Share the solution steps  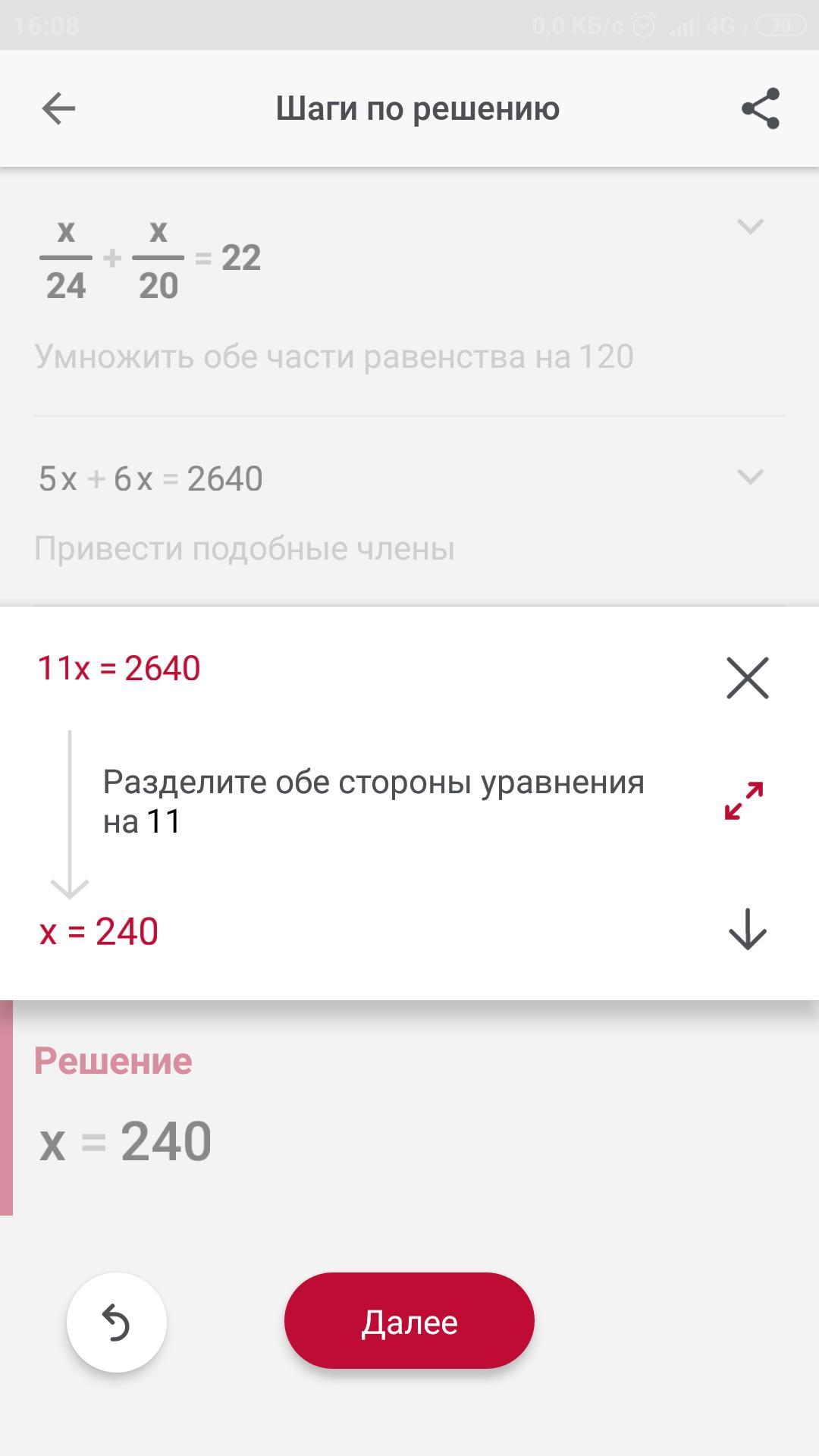click(x=761, y=108)
